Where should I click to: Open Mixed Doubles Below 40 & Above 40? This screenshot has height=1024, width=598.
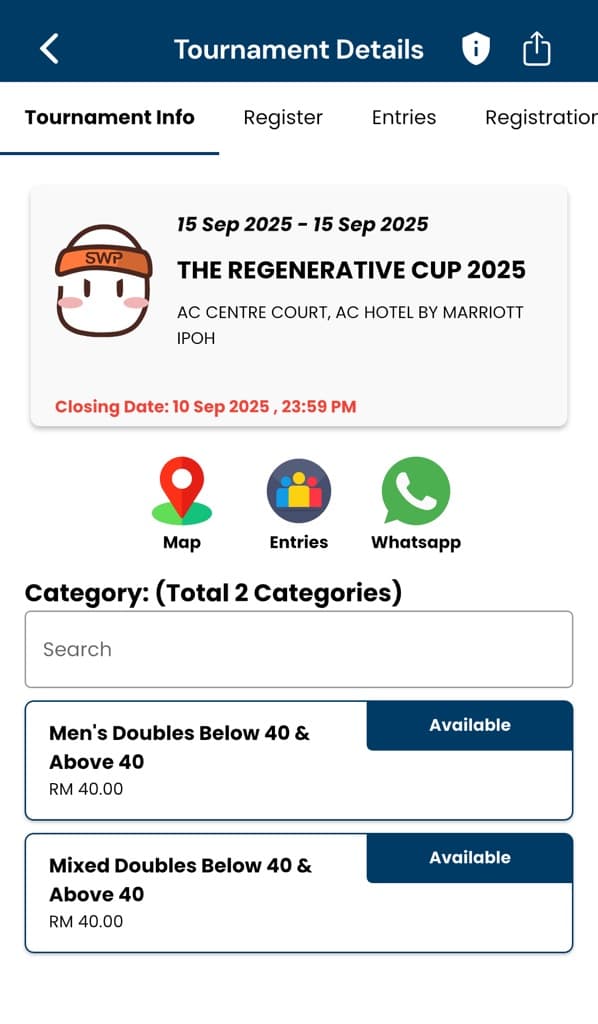click(299, 893)
